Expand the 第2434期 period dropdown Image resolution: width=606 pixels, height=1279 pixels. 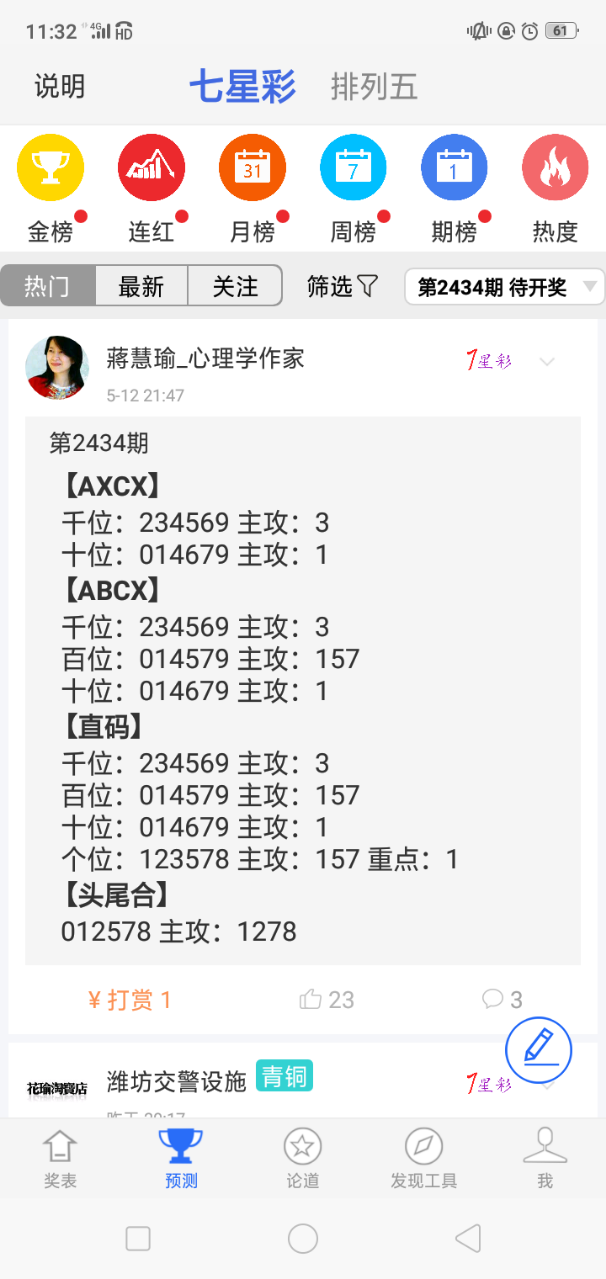point(504,287)
